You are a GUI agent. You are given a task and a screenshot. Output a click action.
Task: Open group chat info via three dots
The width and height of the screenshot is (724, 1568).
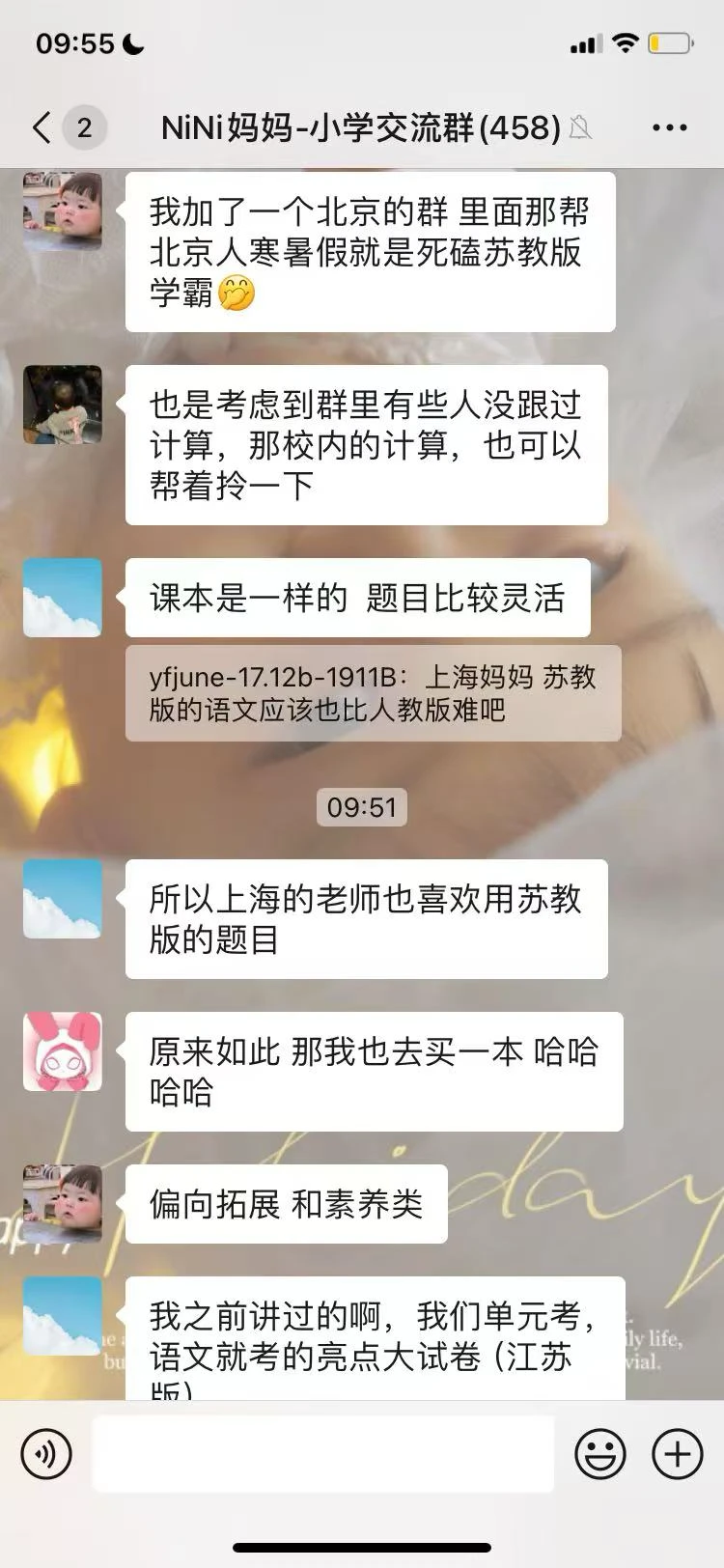pyautogui.click(x=669, y=127)
